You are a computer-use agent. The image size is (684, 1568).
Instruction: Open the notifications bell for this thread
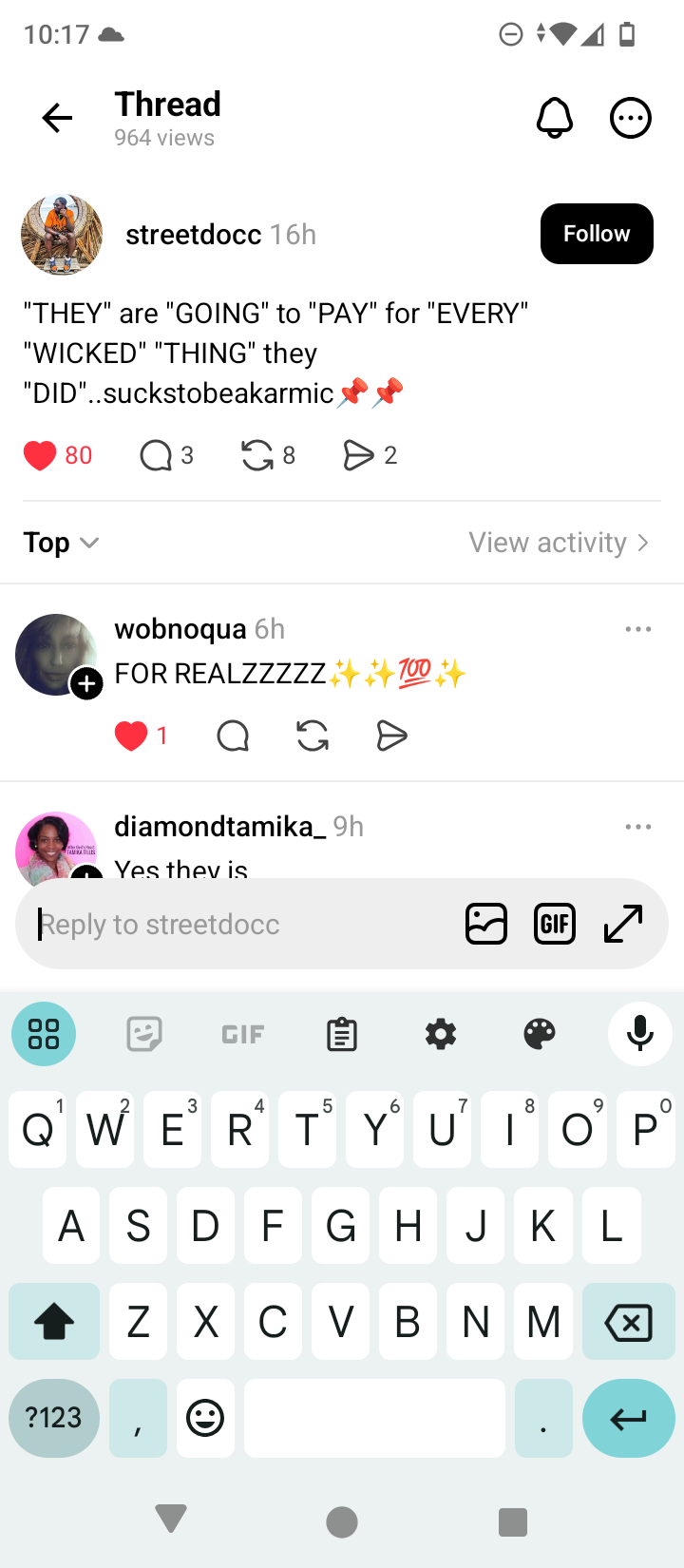click(555, 118)
